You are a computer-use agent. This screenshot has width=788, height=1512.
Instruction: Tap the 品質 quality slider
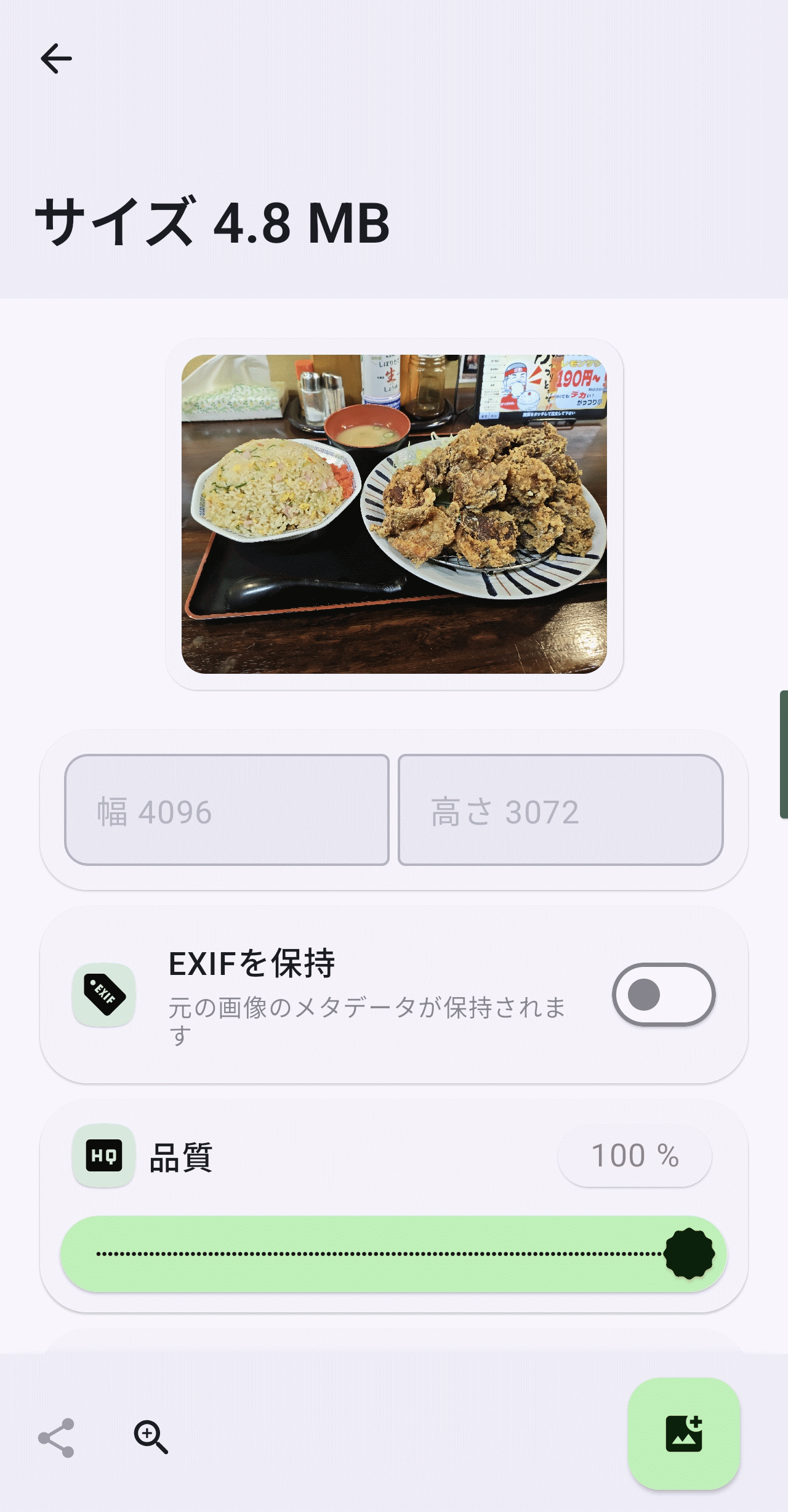(394, 1254)
